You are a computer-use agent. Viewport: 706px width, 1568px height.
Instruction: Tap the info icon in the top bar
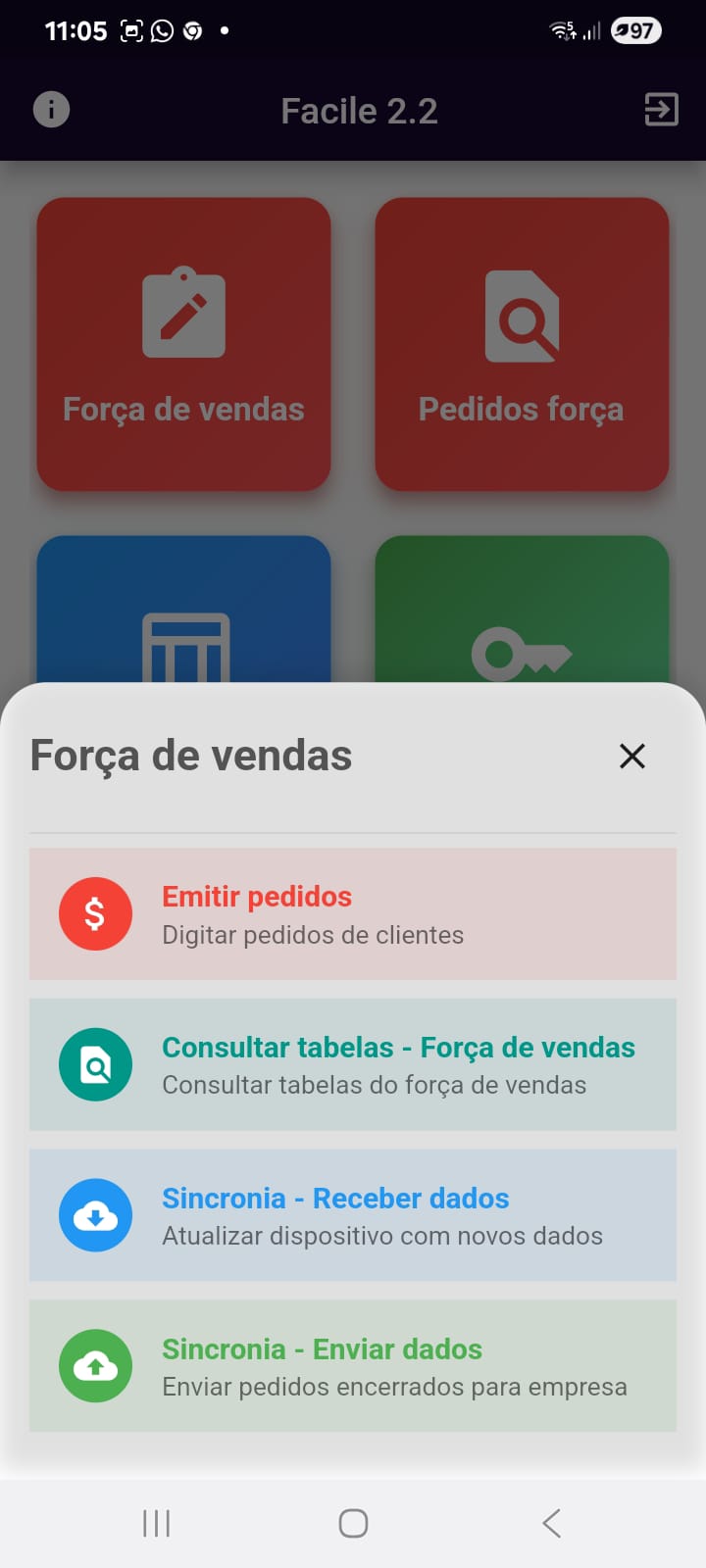point(50,109)
